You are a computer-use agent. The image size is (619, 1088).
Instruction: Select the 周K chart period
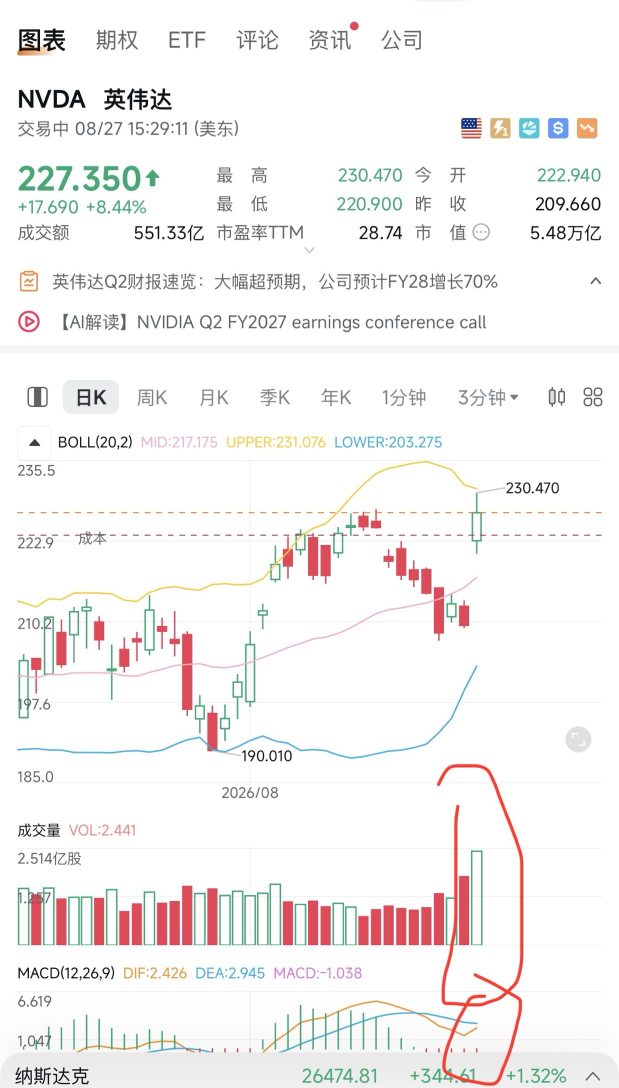coord(152,398)
